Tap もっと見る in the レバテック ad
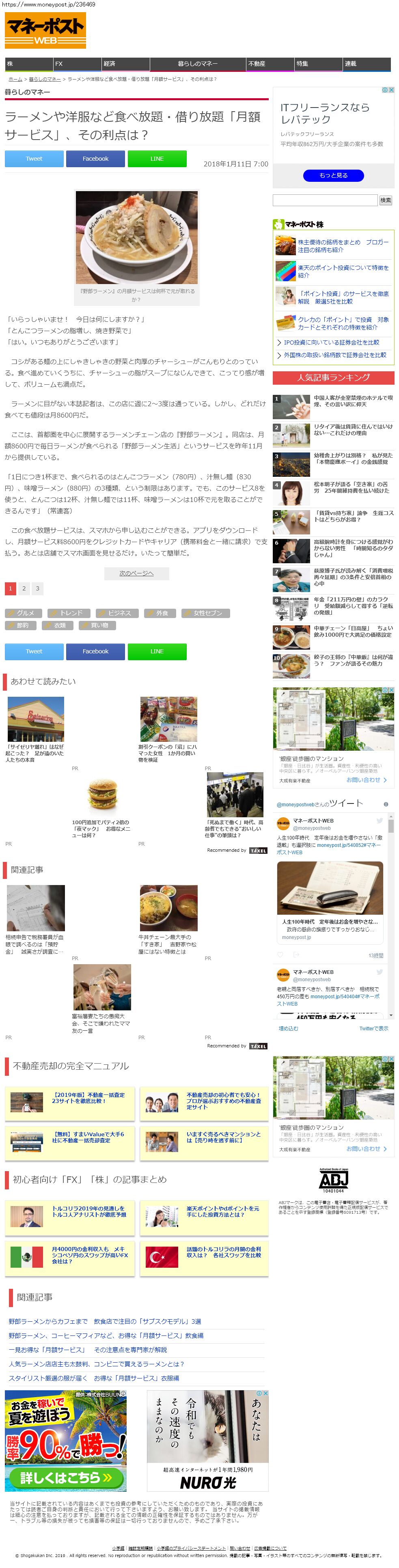 click(x=333, y=175)
